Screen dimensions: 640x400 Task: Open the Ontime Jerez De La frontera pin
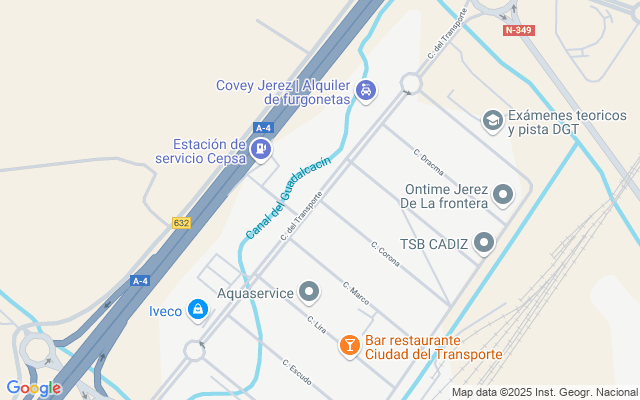503,195
